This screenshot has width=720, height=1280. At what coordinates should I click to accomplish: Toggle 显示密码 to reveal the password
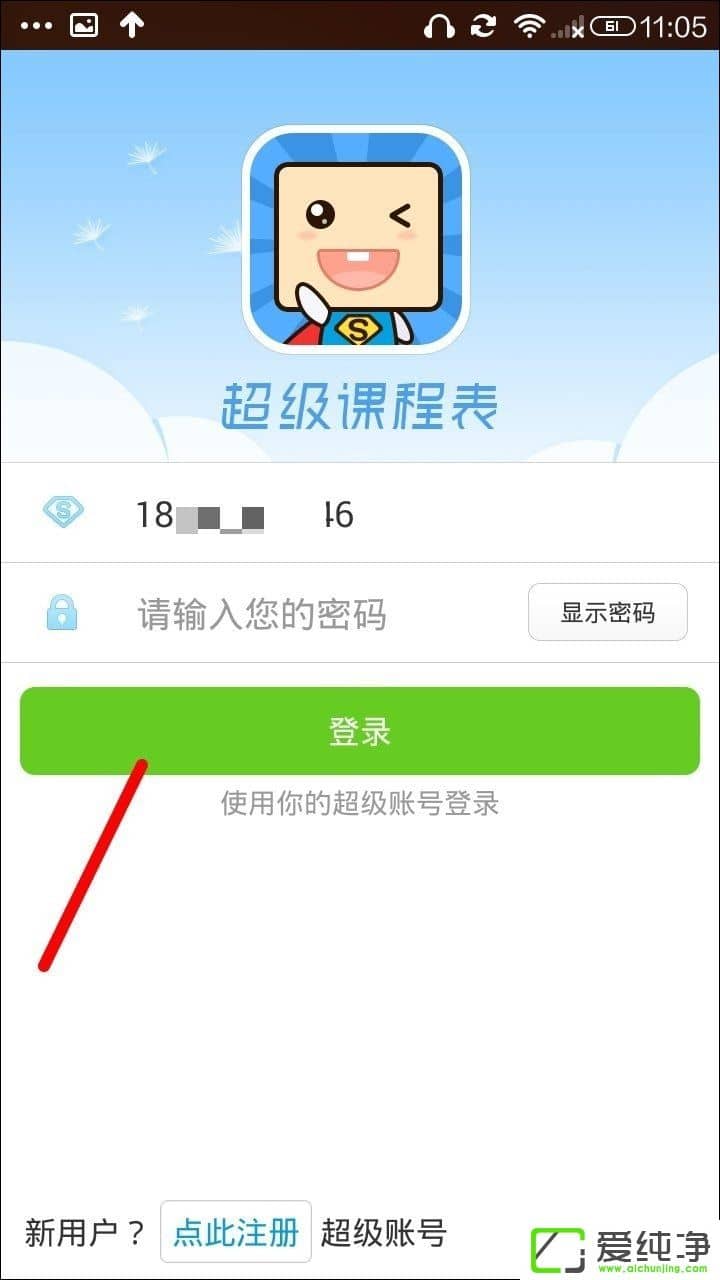pos(606,612)
